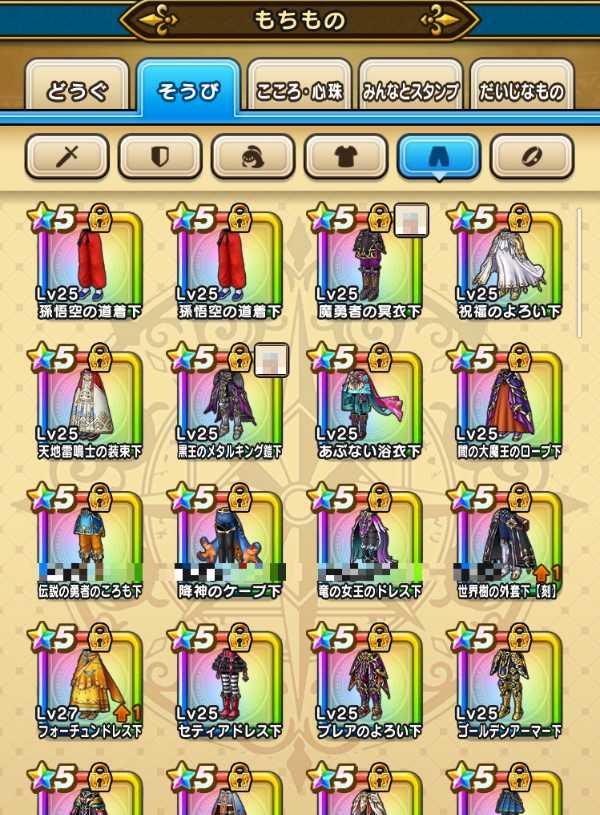Select 祝福のよろい下 item
This screenshot has width=600, height=815.
tap(509, 265)
